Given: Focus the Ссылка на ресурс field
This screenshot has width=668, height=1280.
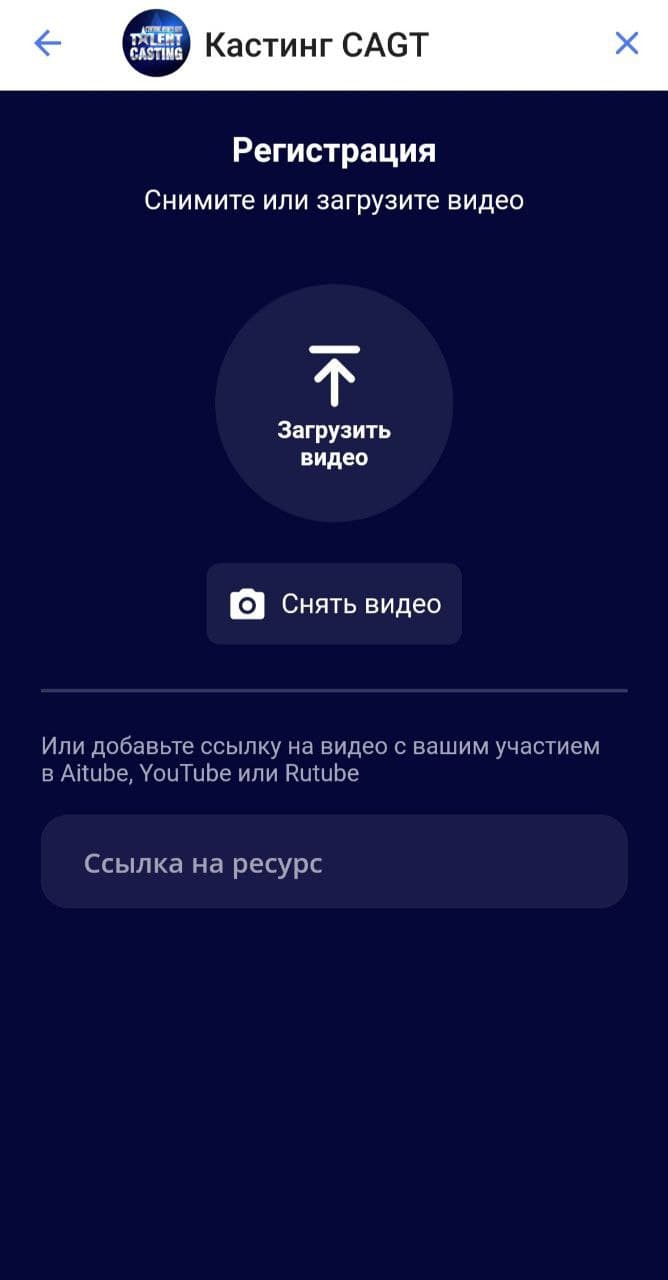Looking at the screenshot, I should 334,862.
